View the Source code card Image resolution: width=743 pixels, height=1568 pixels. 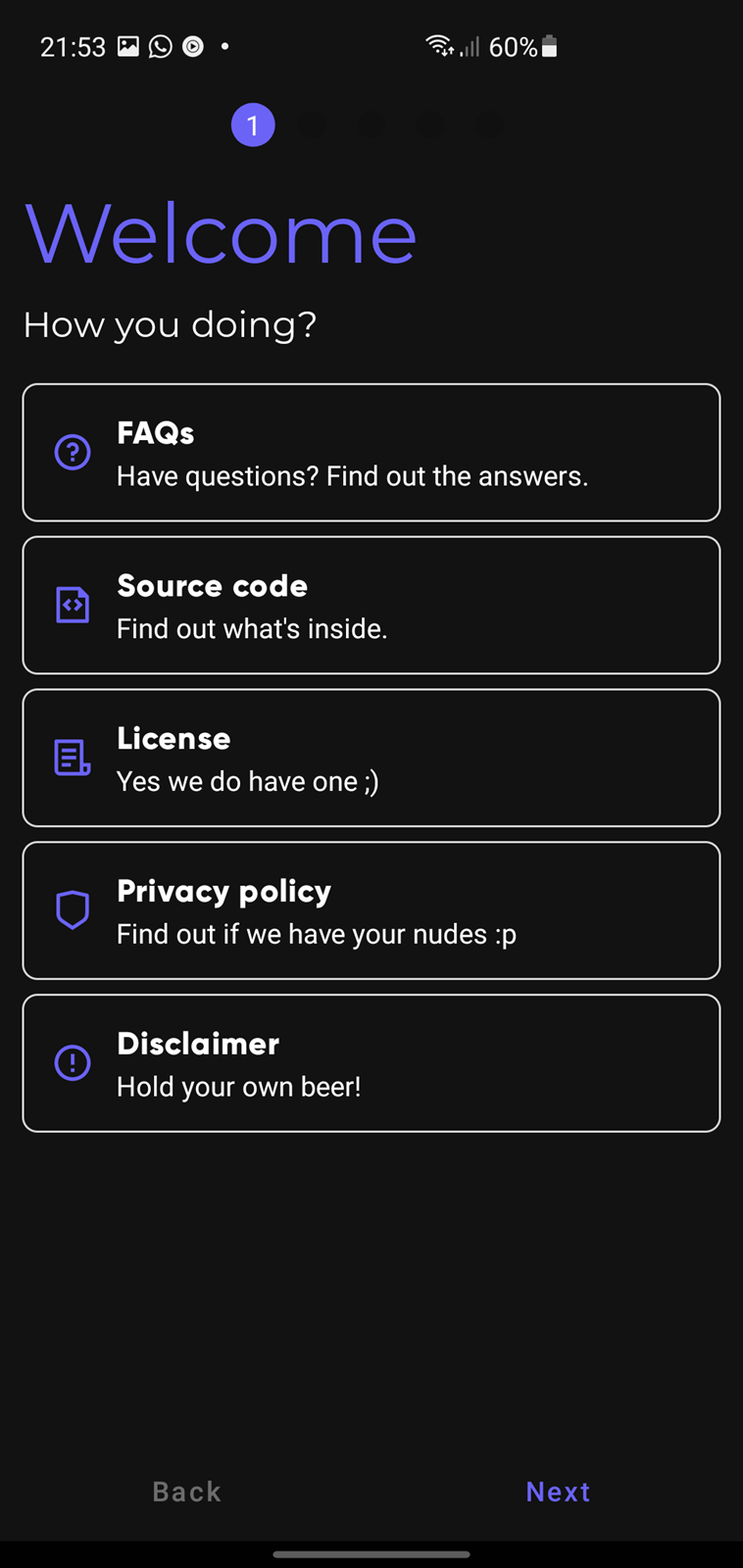371,606
